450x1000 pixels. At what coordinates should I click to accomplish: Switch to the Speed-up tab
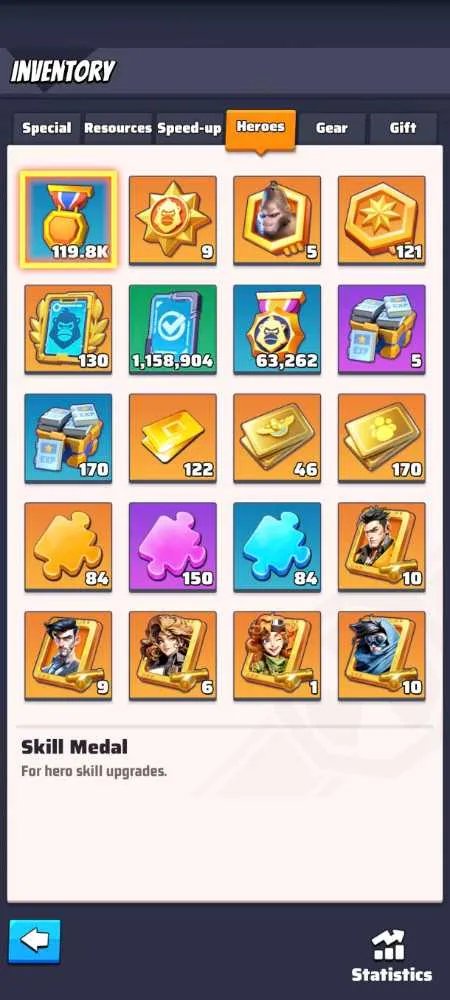point(189,128)
